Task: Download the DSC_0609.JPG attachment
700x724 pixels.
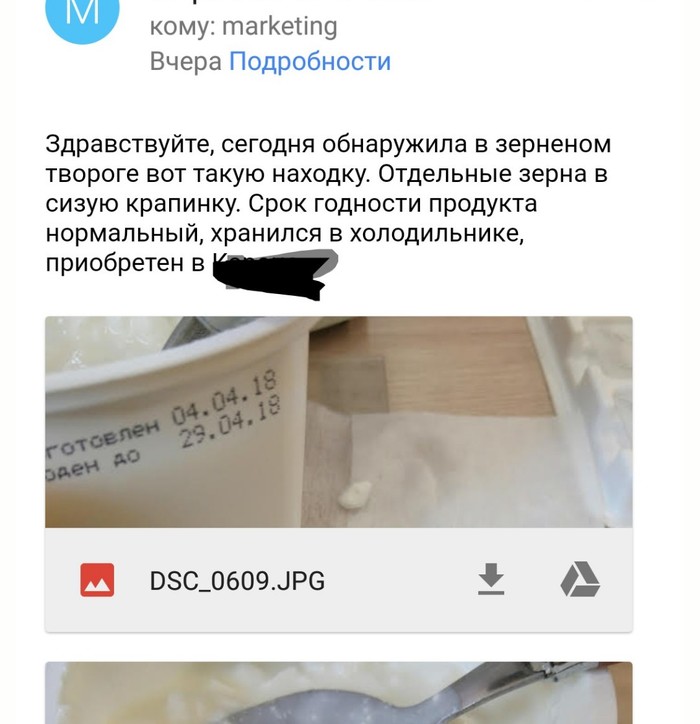Action: tap(490, 579)
